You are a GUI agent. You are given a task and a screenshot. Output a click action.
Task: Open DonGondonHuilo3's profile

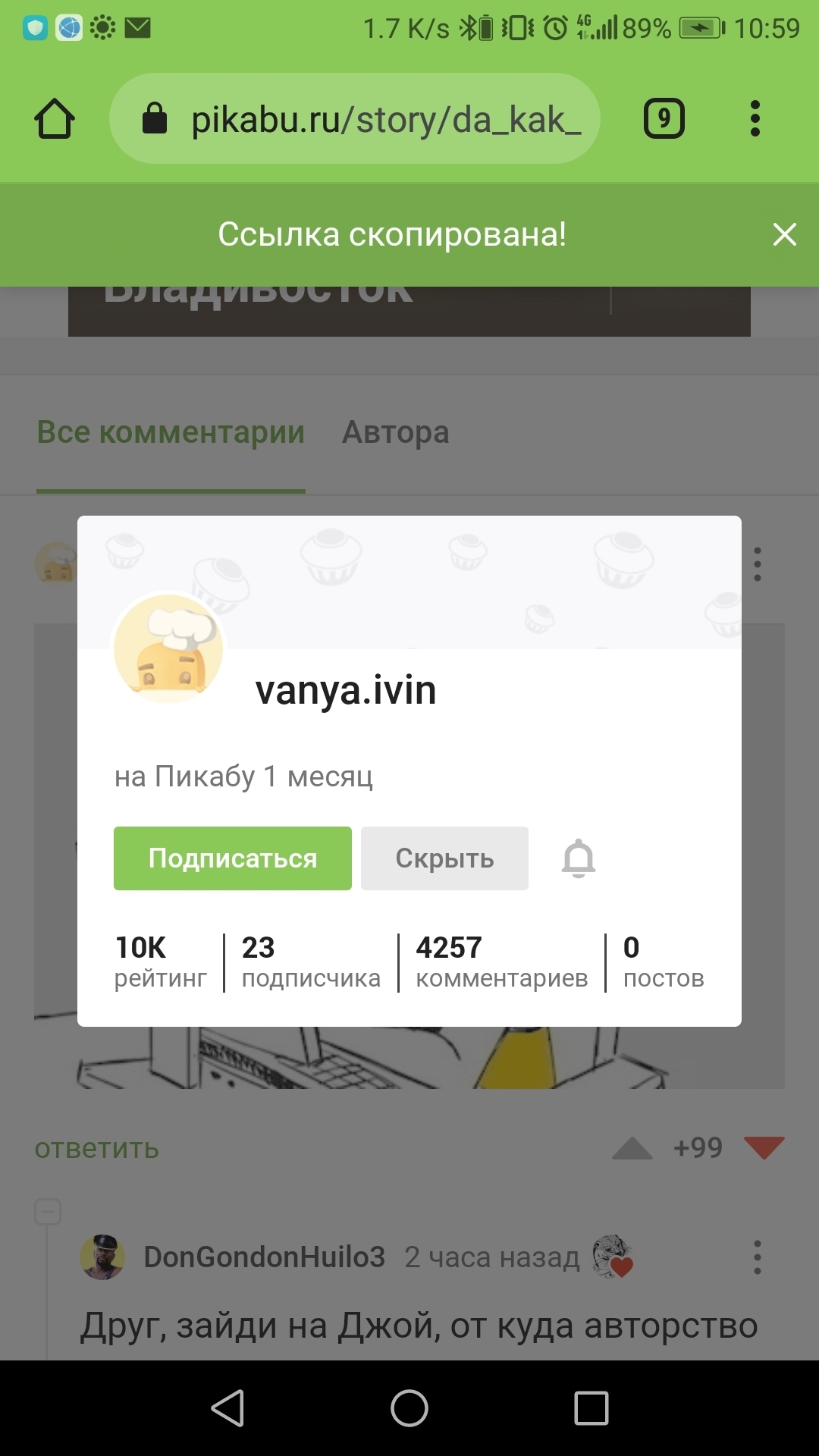pyautogui.click(x=265, y=1257)
